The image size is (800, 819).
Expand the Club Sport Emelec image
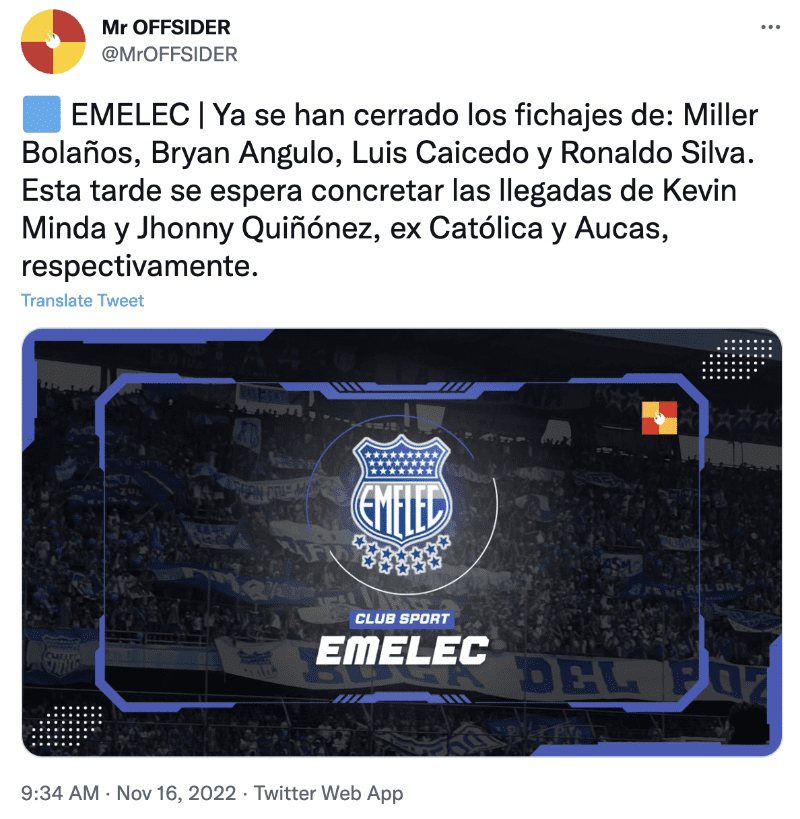pos(401,543)
